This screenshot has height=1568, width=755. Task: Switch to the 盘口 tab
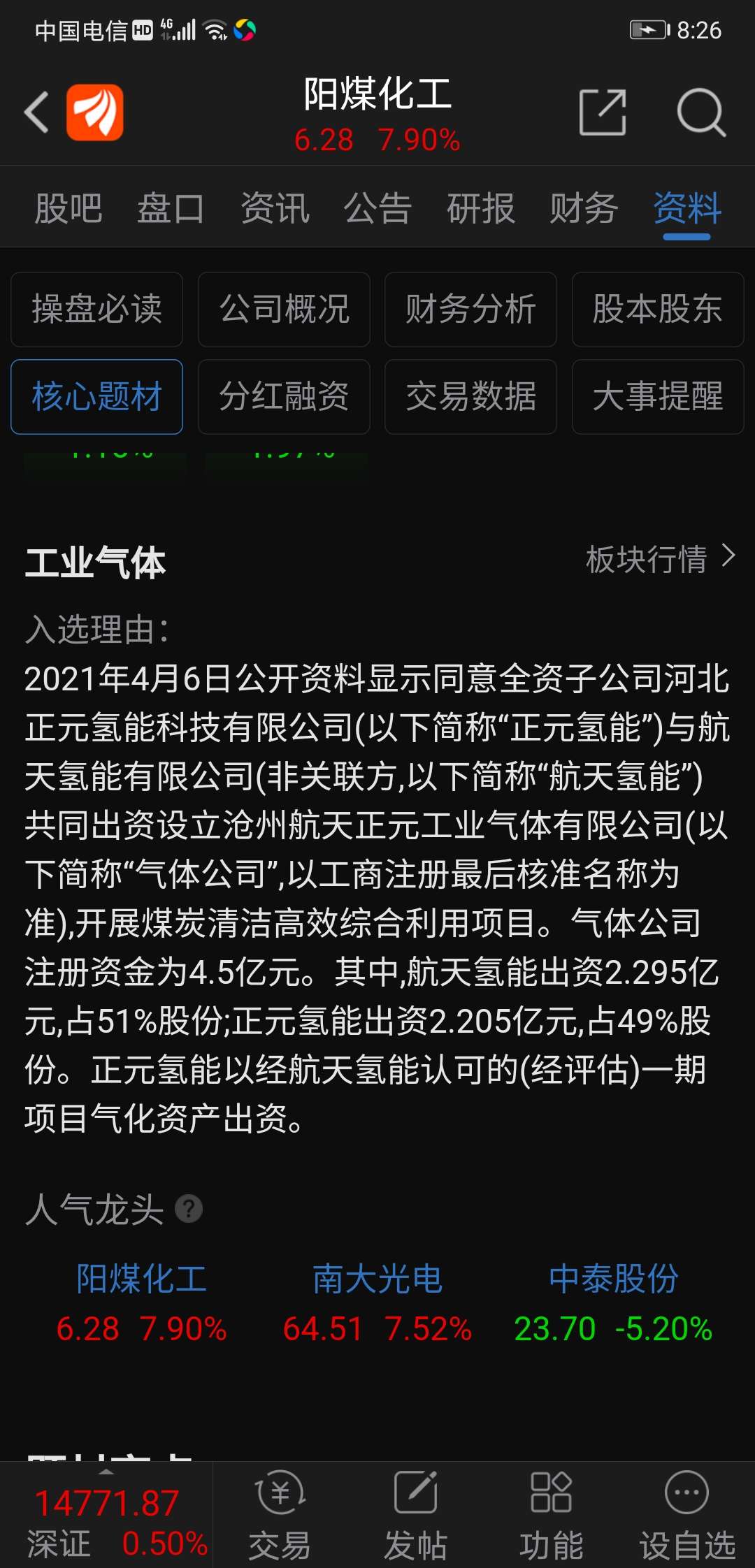171,208
